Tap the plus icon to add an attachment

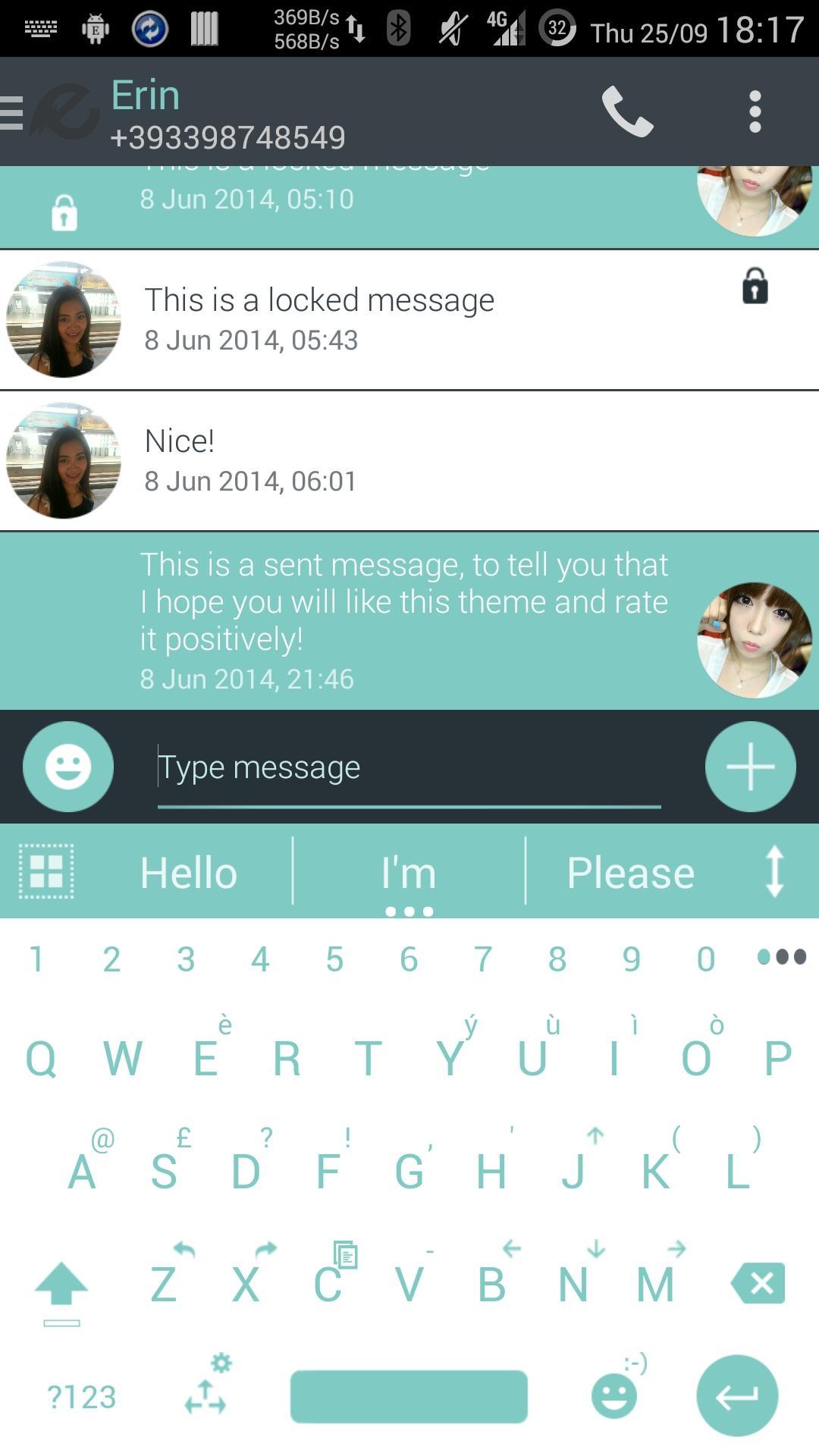[x=750, y=766]
